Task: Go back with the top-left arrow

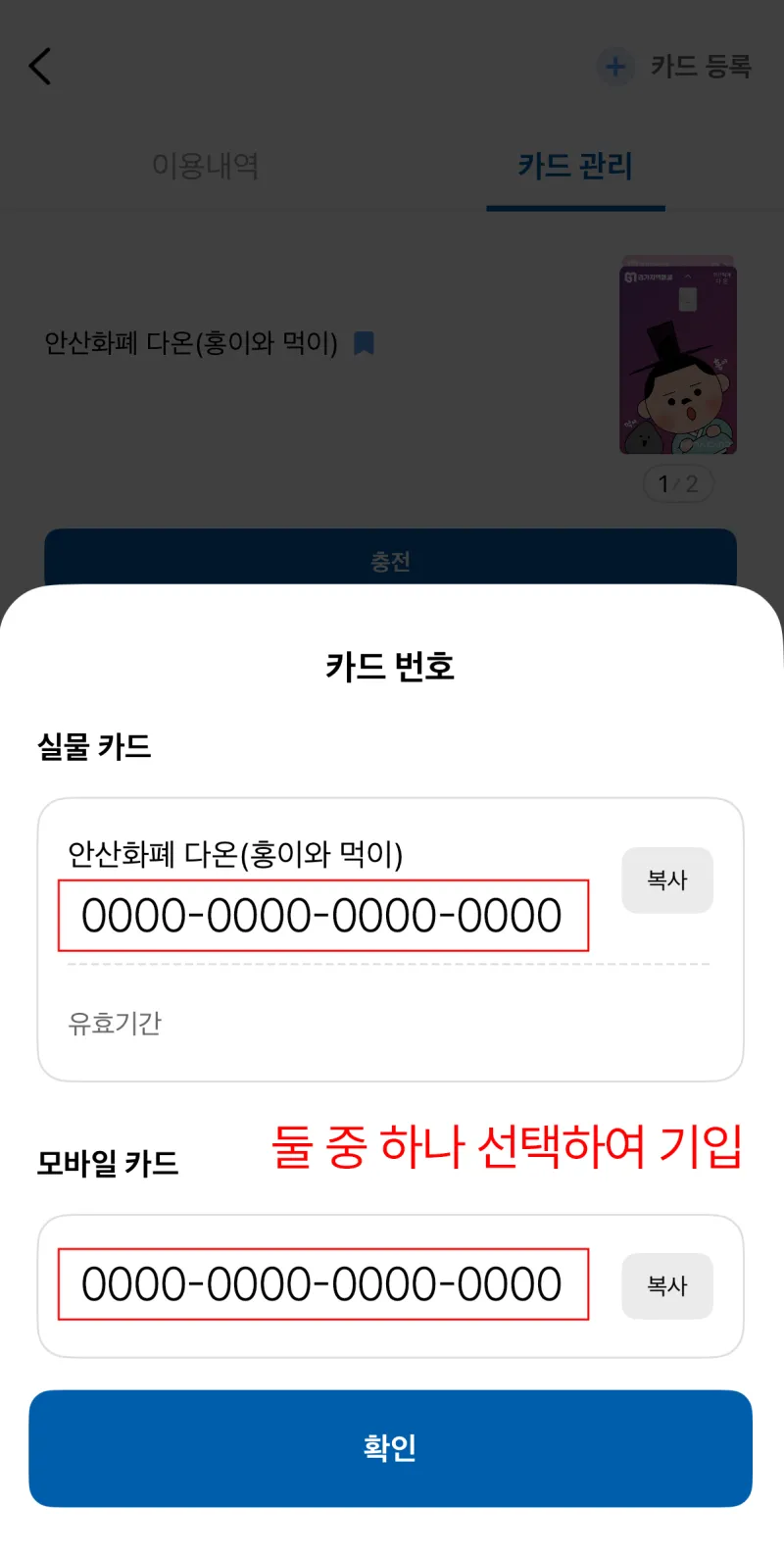Action: click(x=40, y=67)
